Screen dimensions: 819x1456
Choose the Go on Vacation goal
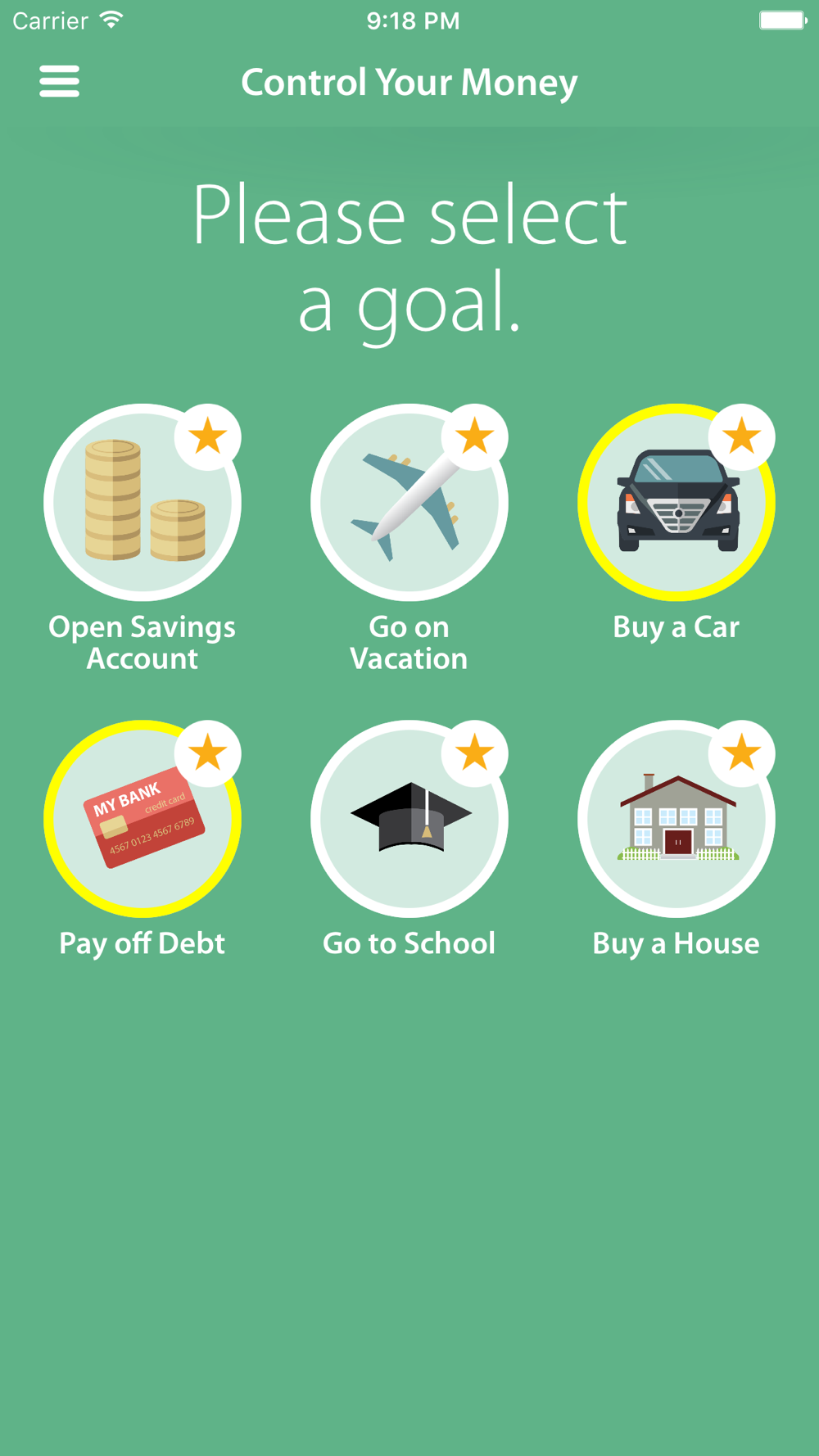tap(409, 502)
